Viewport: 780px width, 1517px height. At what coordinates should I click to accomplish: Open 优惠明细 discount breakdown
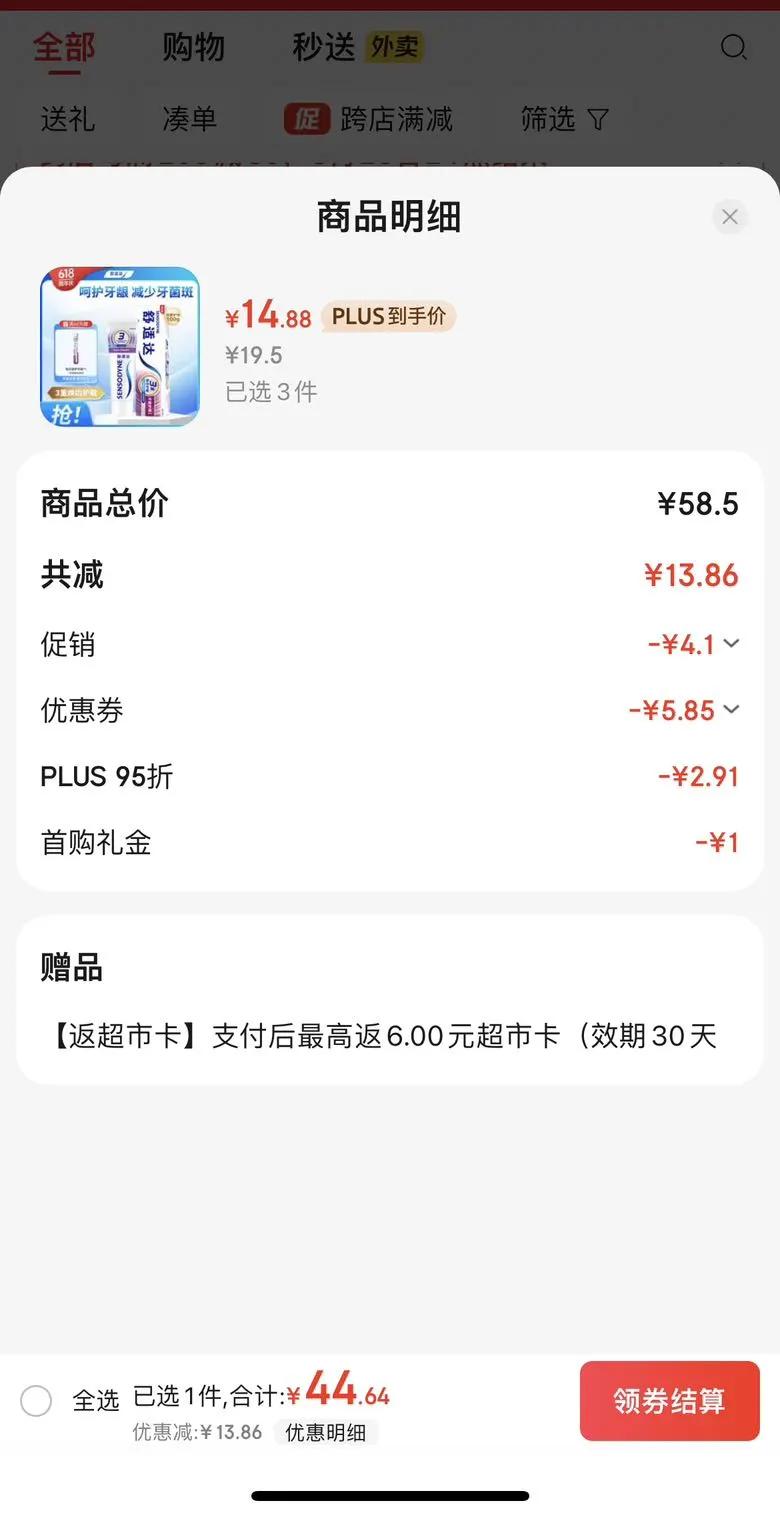click(x=325, y=1432)
